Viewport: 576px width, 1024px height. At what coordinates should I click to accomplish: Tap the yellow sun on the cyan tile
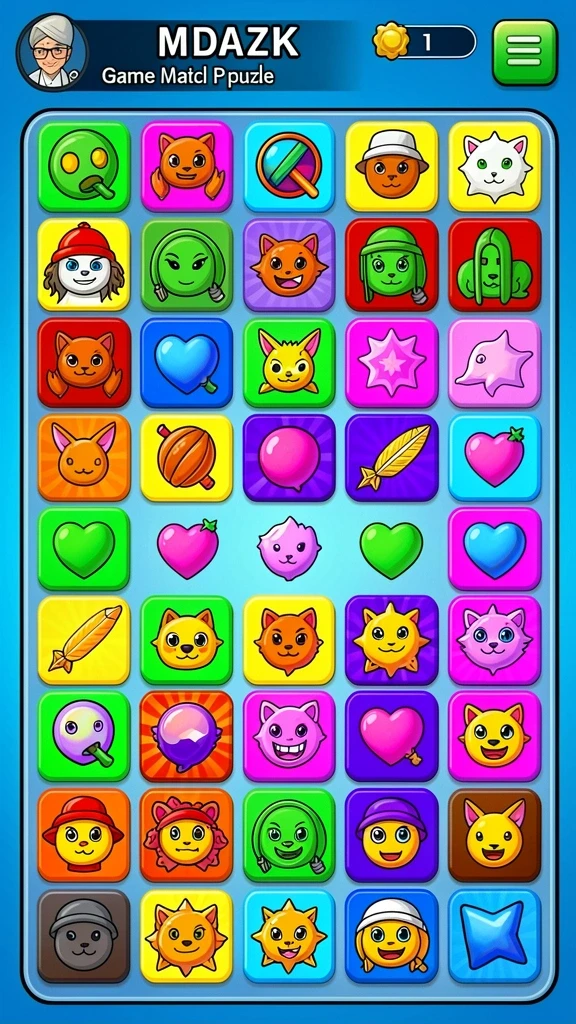(x=289, y=935)
